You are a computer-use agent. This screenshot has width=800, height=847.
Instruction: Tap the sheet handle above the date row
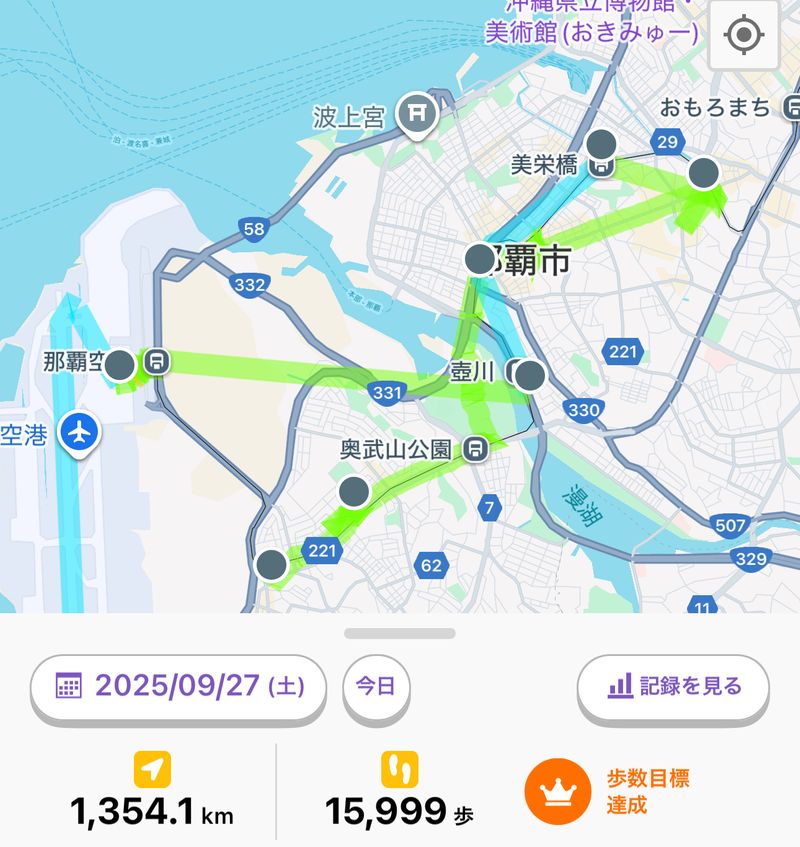click(x=400, y=633)
